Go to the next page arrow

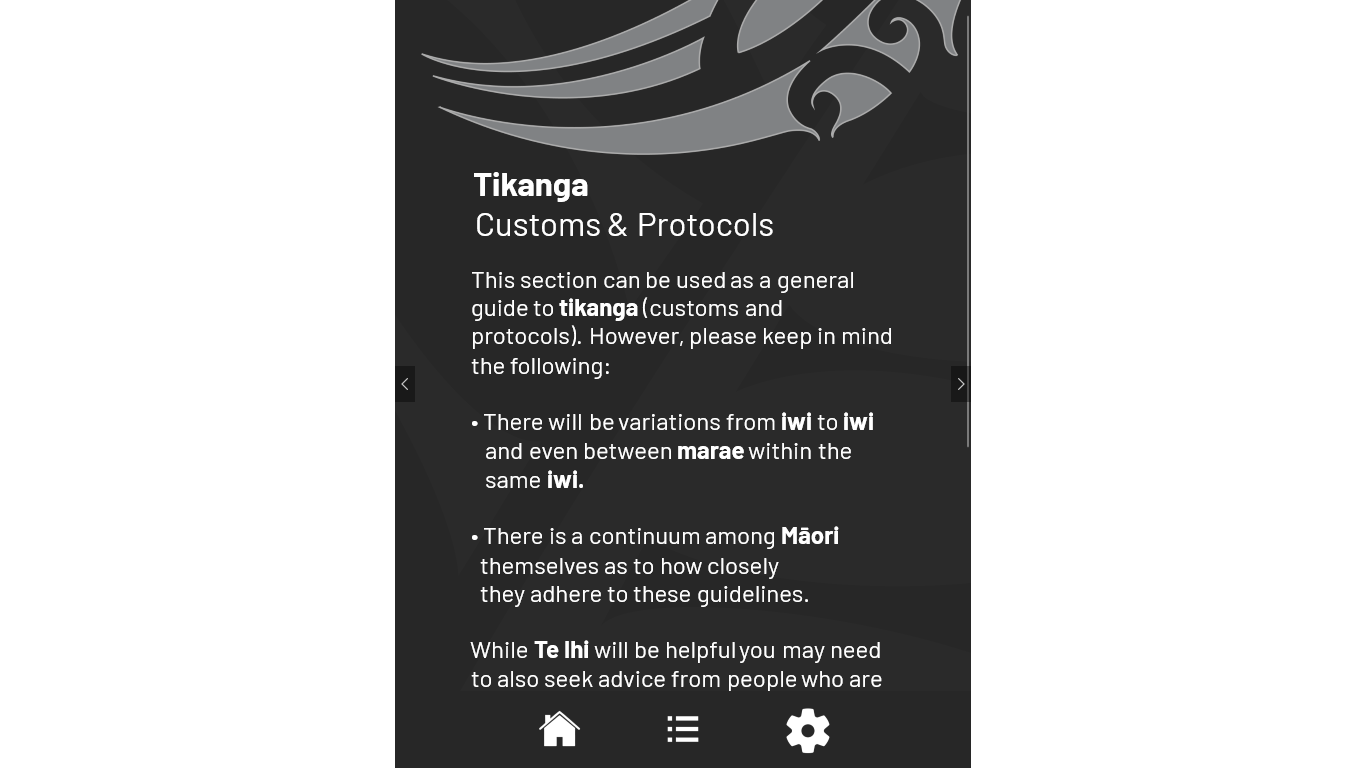(x=960, y=384)
